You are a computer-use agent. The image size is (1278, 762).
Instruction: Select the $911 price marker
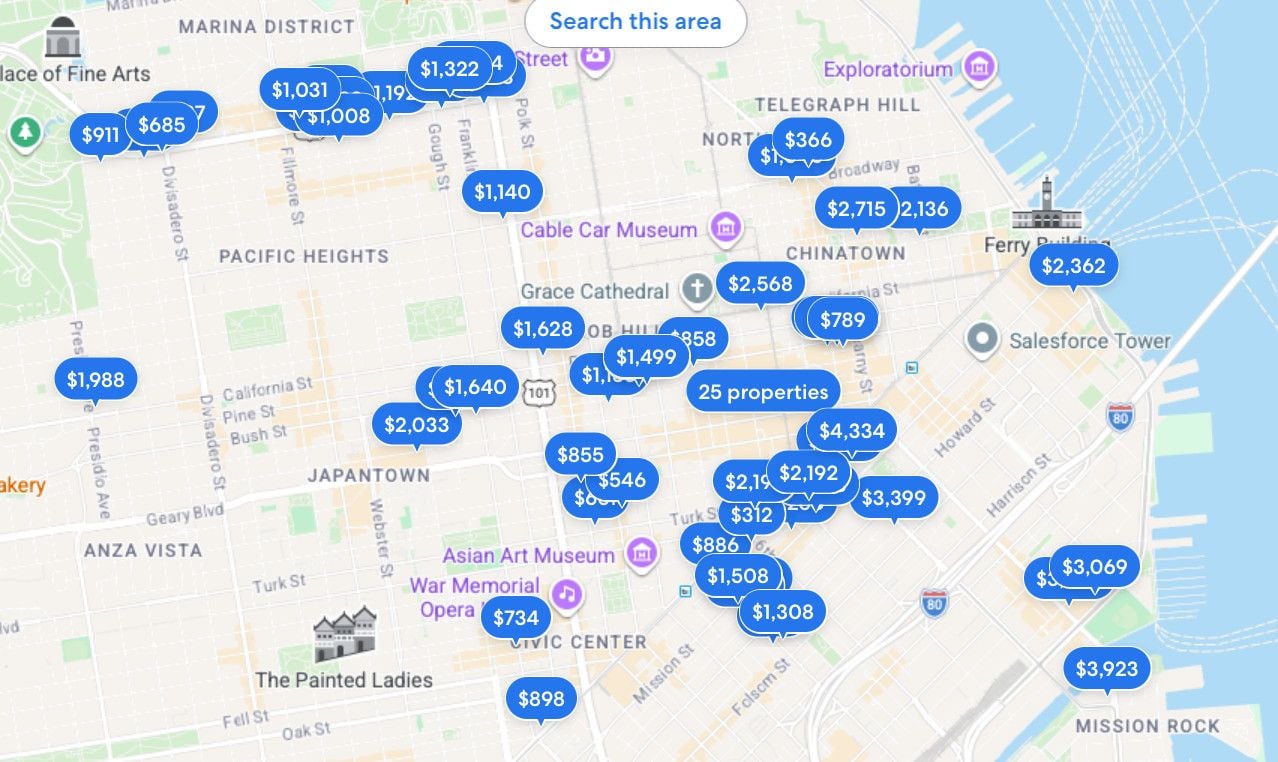[x=98, y=135]
